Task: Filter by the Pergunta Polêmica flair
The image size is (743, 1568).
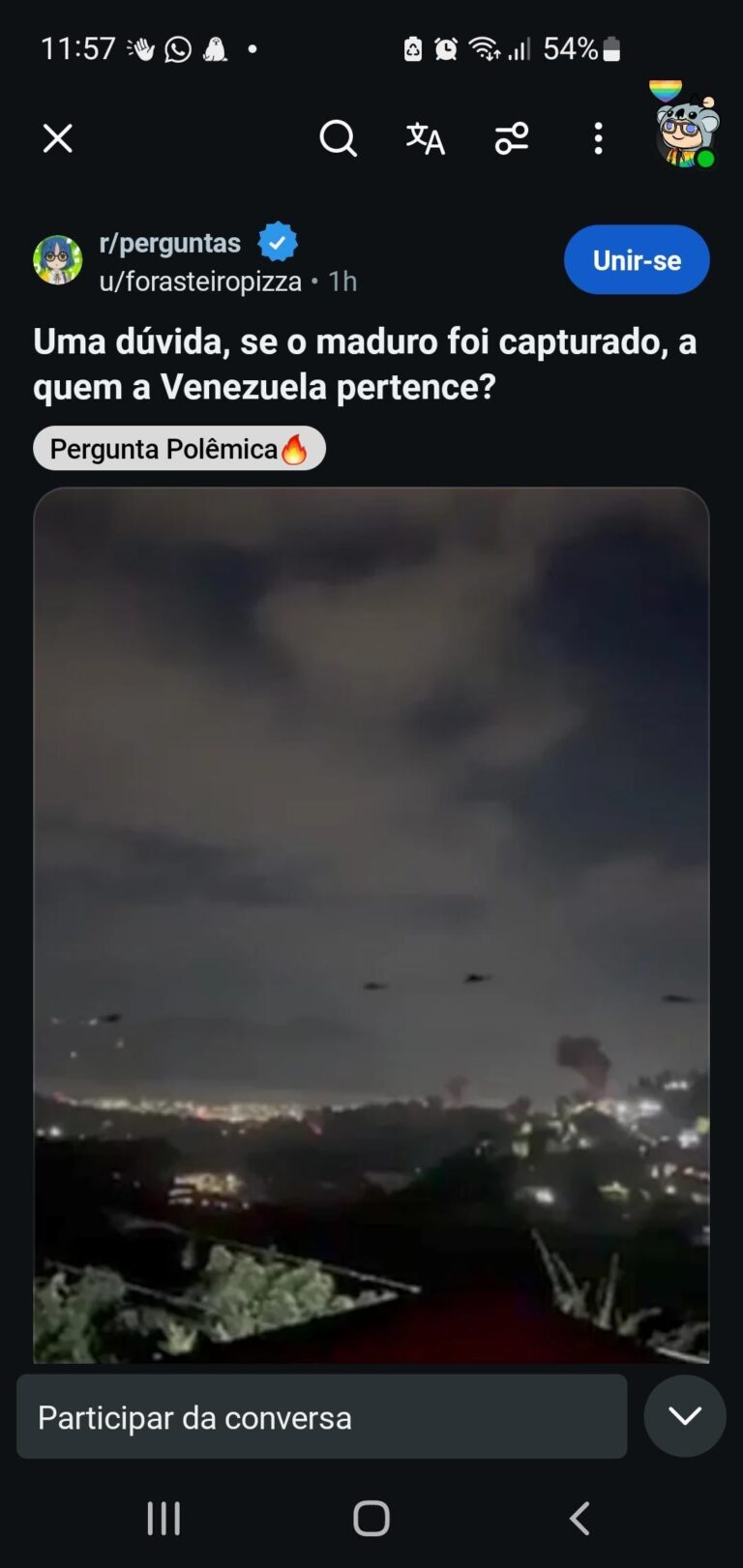Action: coord(179,449)
